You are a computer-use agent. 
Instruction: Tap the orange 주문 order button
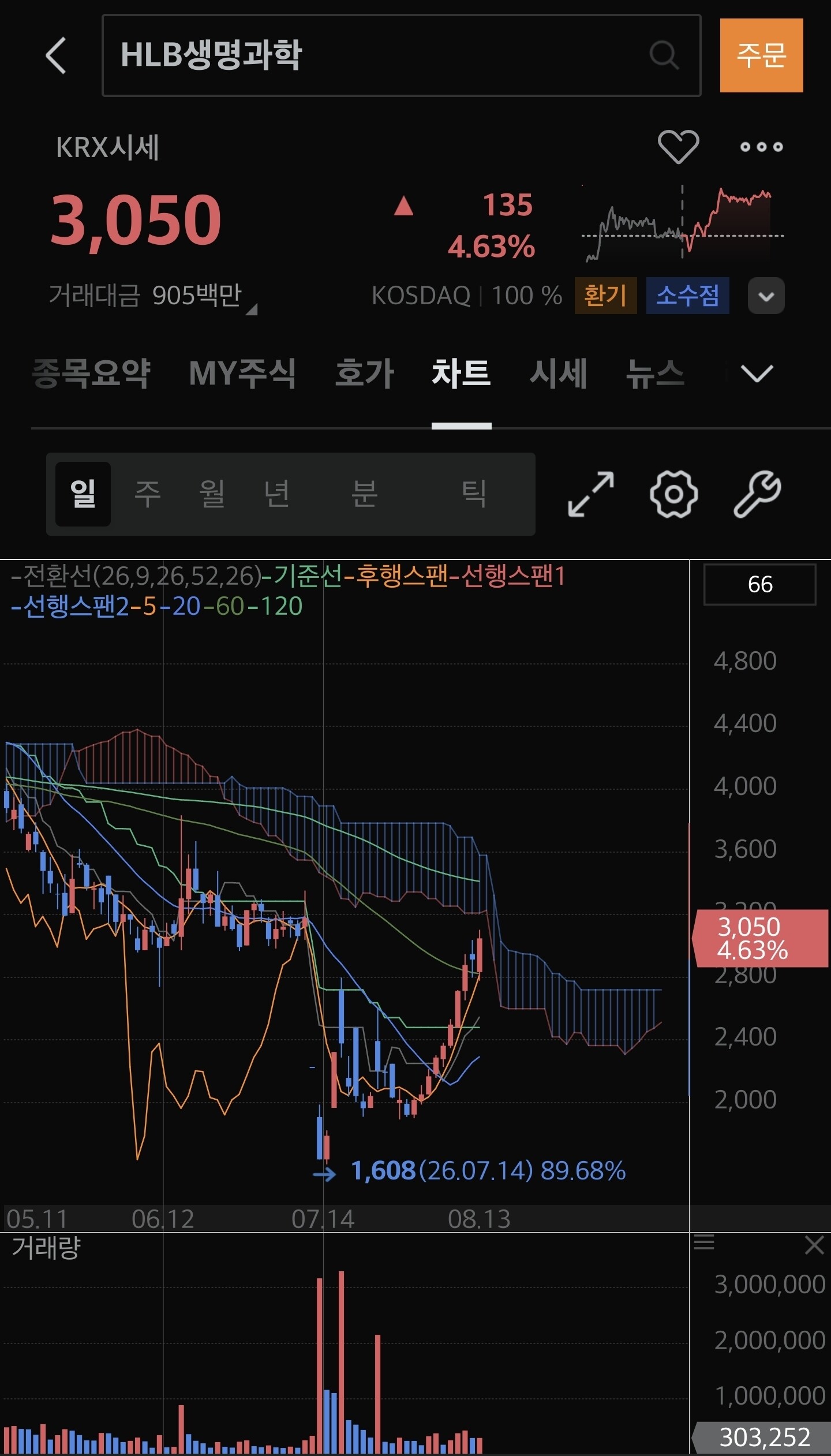pos(761,55)
